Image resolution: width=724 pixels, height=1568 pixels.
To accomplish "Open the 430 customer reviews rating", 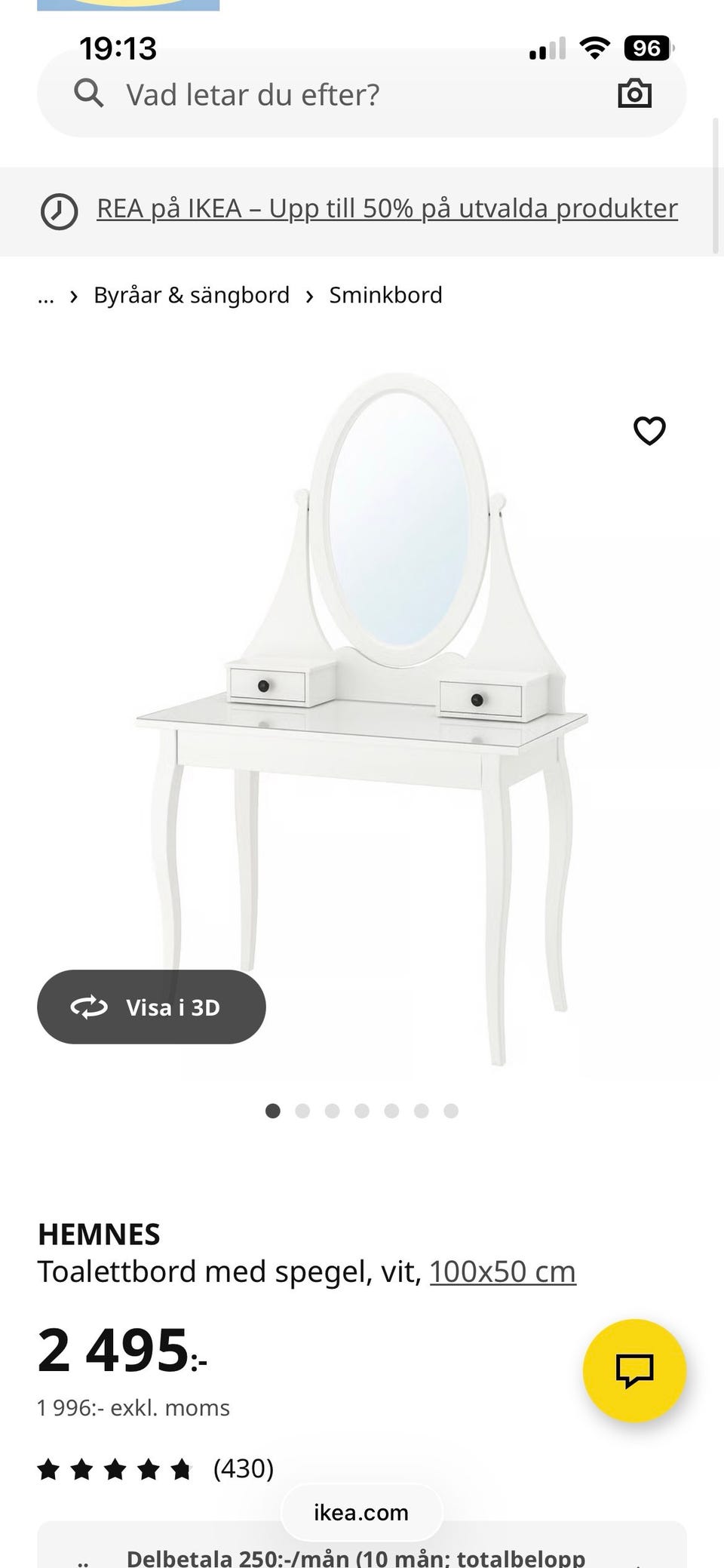I will pyautogui.click(x=155, y=1468).
